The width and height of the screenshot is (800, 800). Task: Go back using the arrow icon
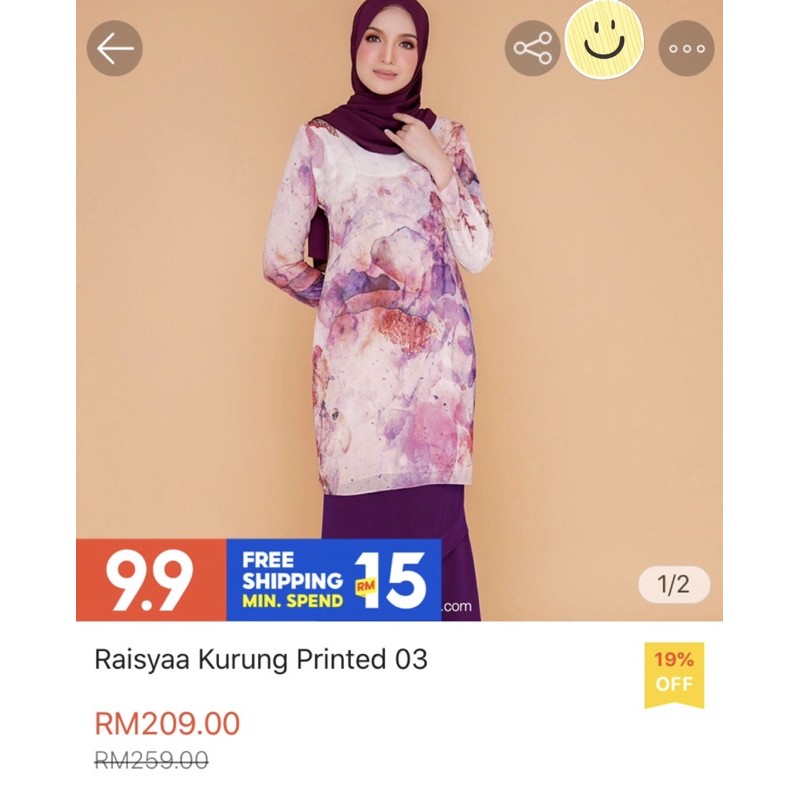tap(115, 48)
